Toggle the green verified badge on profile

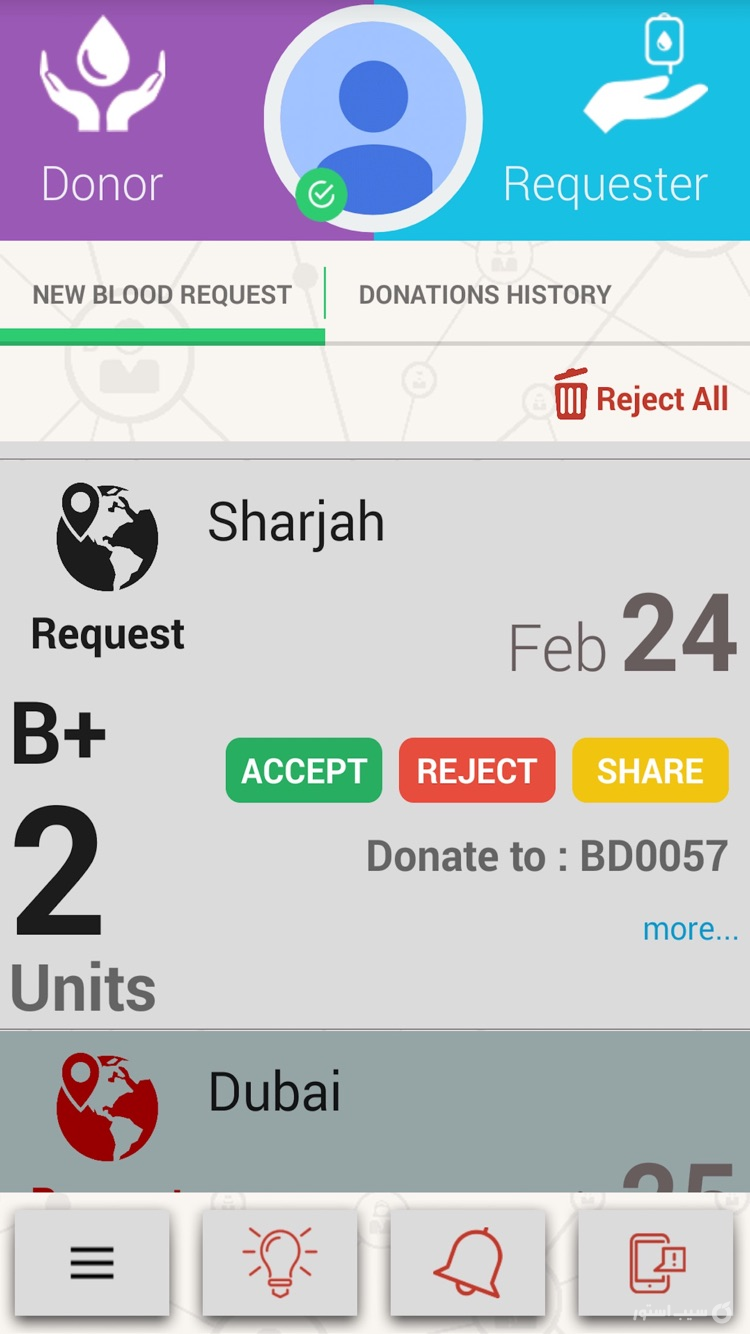coord(321,194)
